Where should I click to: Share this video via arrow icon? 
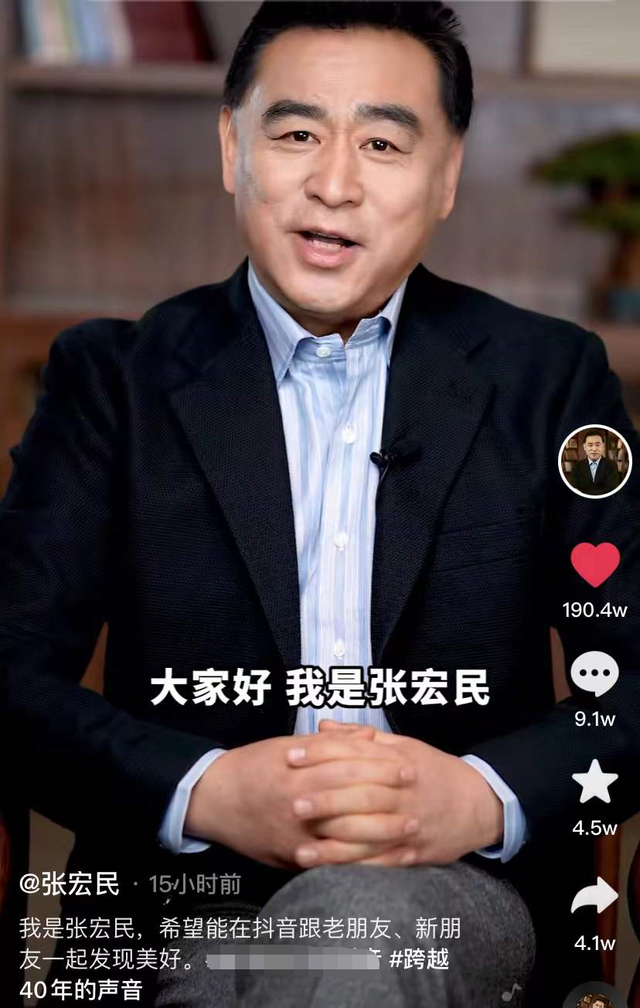595,895
